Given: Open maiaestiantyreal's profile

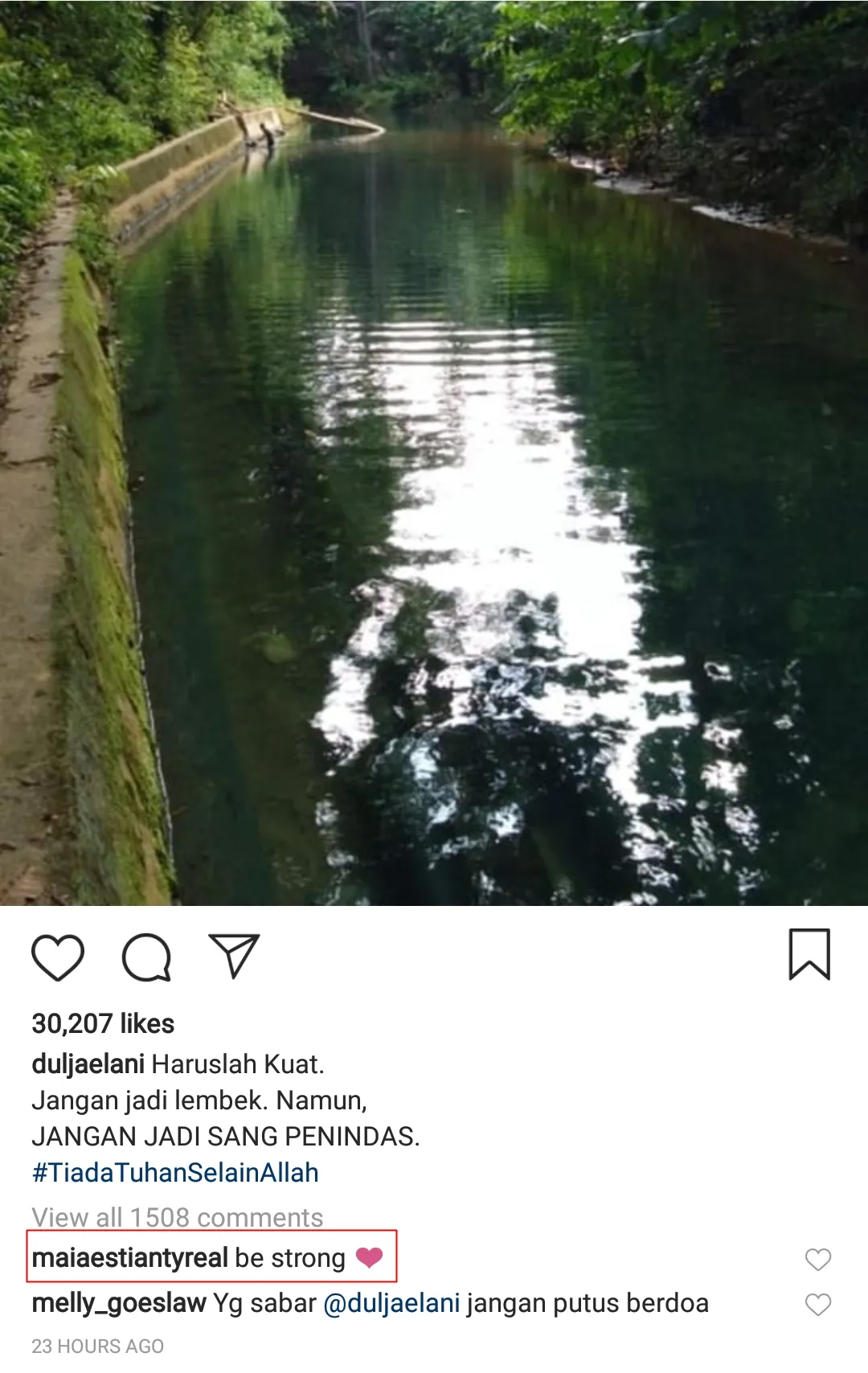Looking at the screenshot, I should click(129, 1257).
